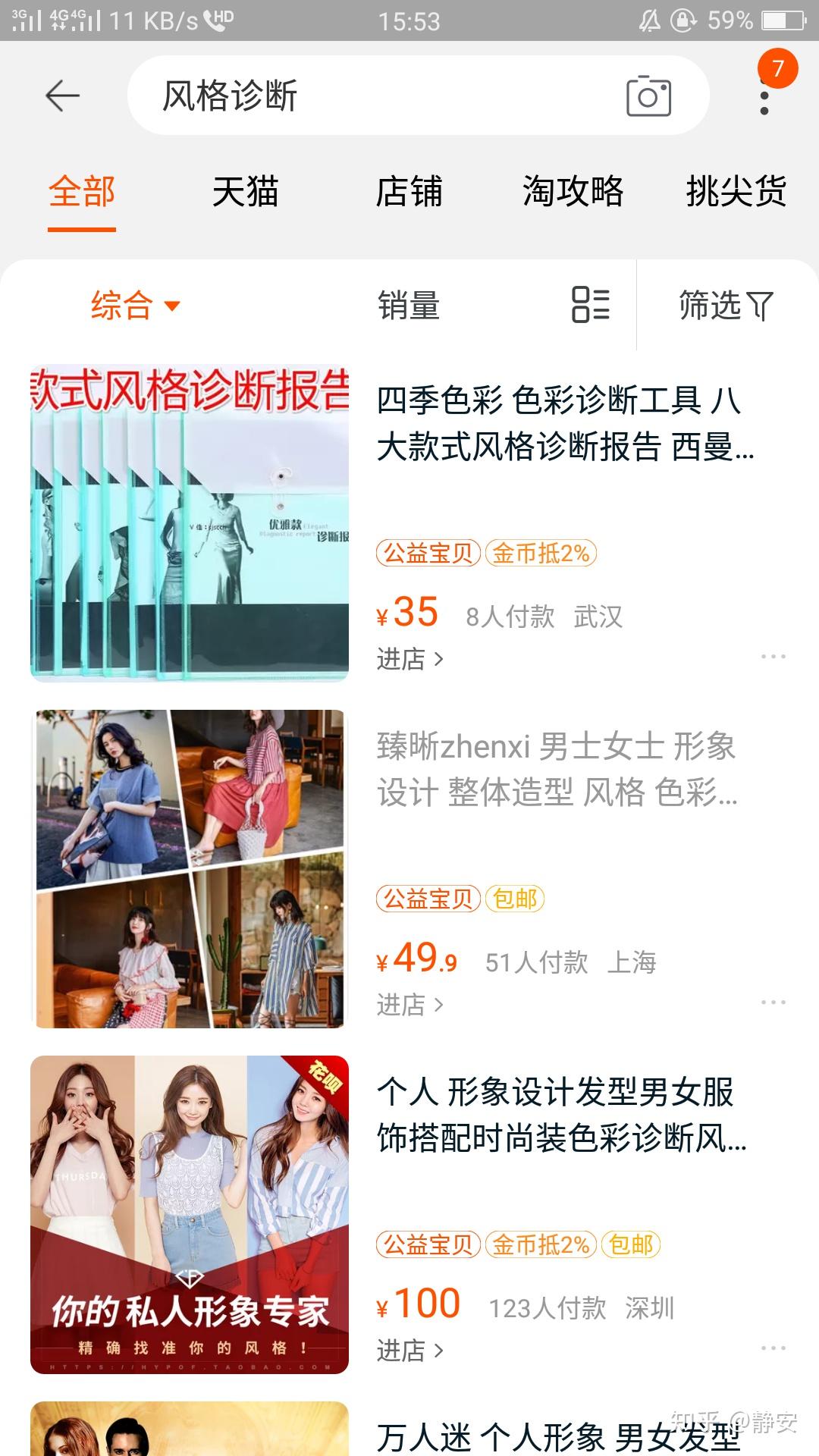Viewport: 819px width, 1456px height.
Task: Enter the shop of the ¥49.9 item
Action: [x=410, y=1005]
